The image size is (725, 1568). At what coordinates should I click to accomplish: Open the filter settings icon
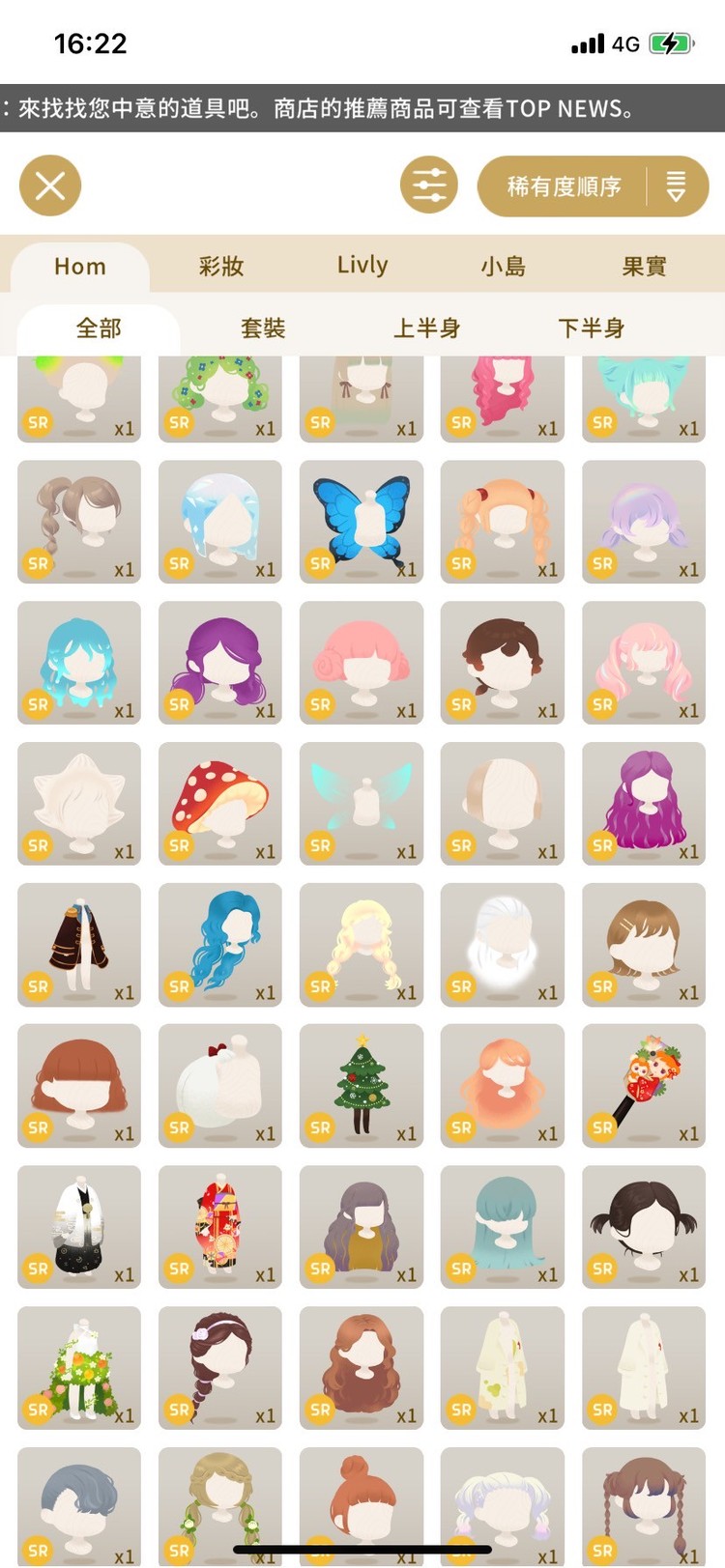429,185
